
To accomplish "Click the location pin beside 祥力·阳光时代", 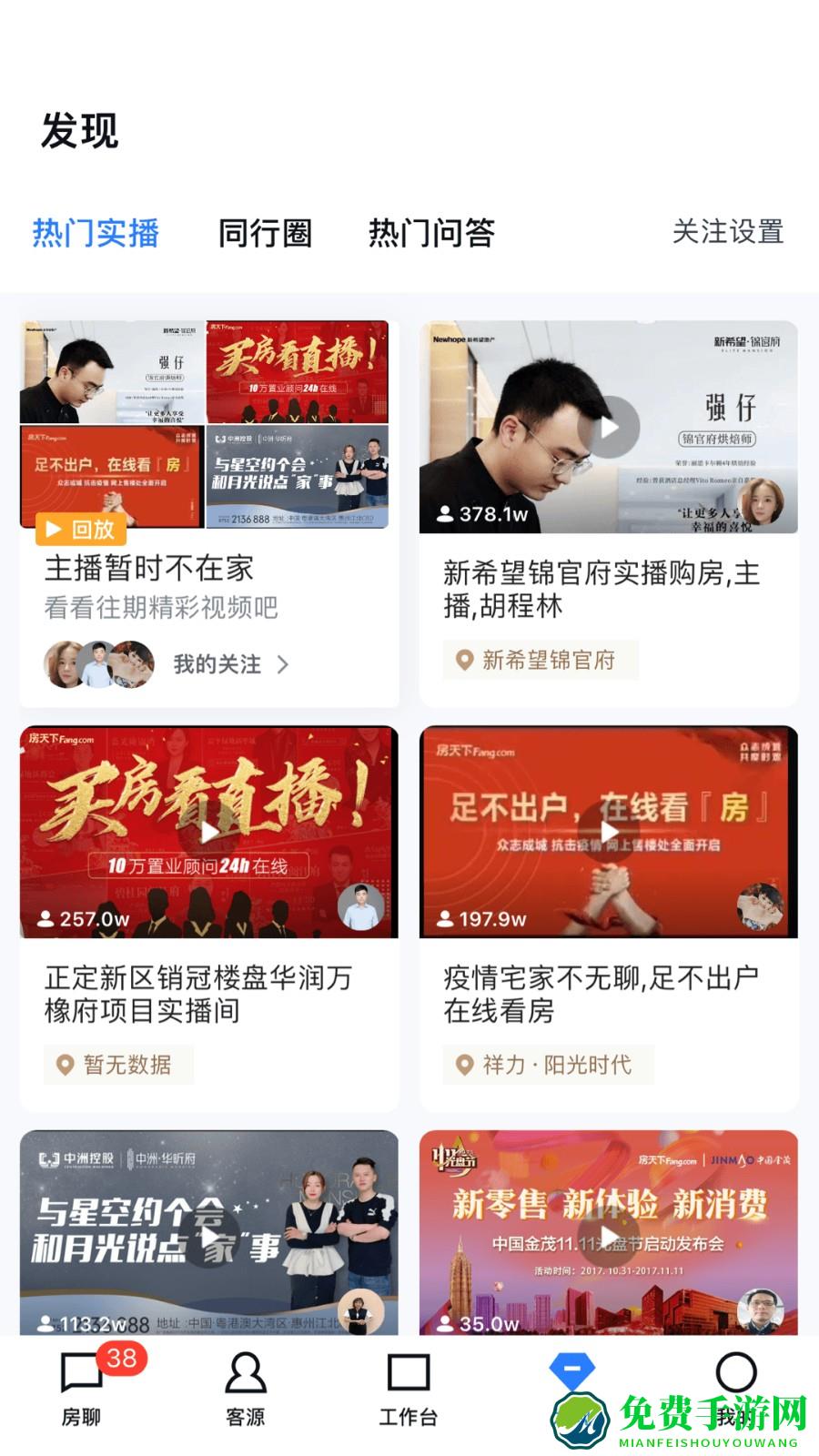I will click(x=464, y=1065).
